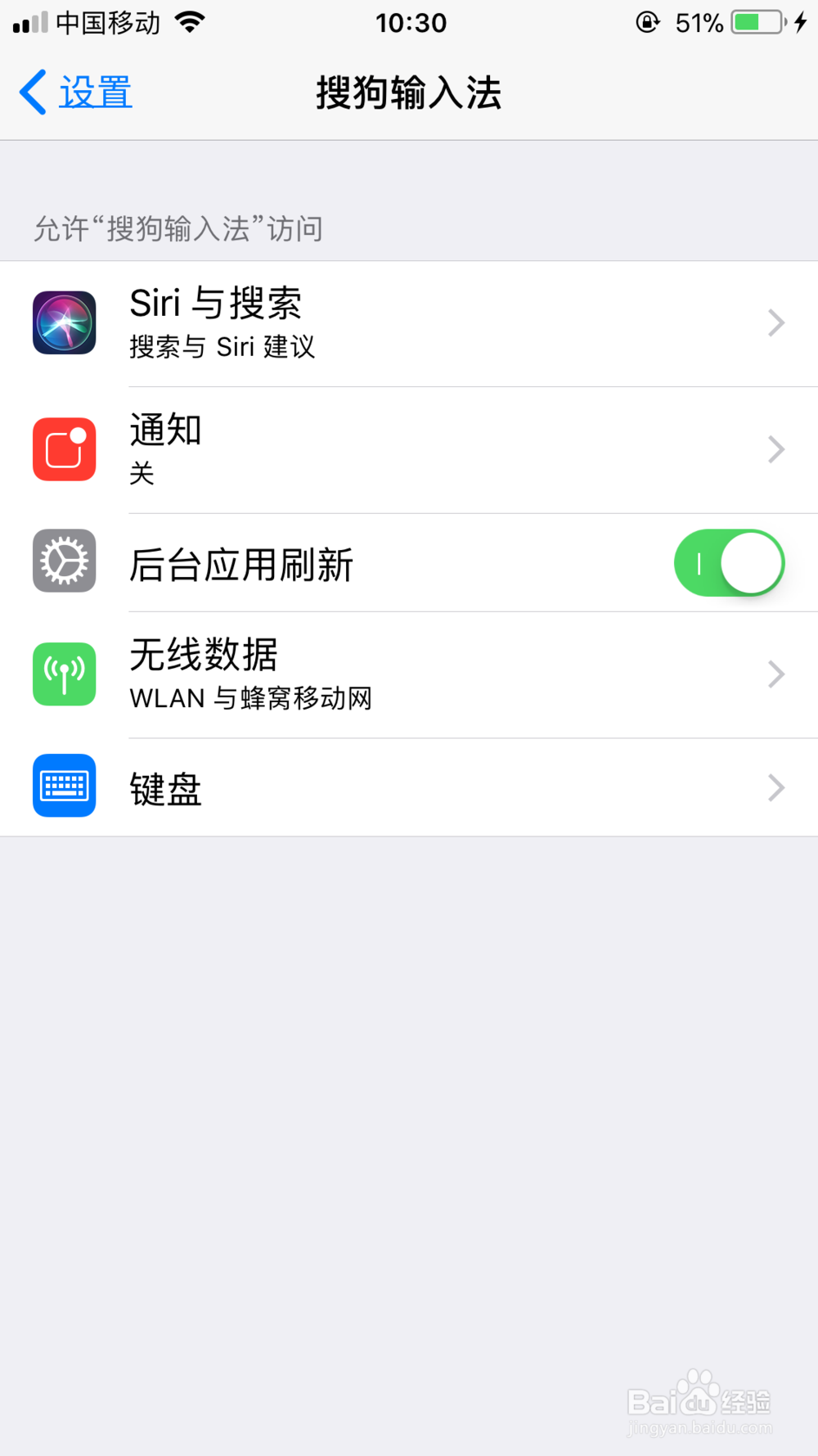Open Siri 与搜索 settings
The image size is (818, 1456).
click(409, 322)
